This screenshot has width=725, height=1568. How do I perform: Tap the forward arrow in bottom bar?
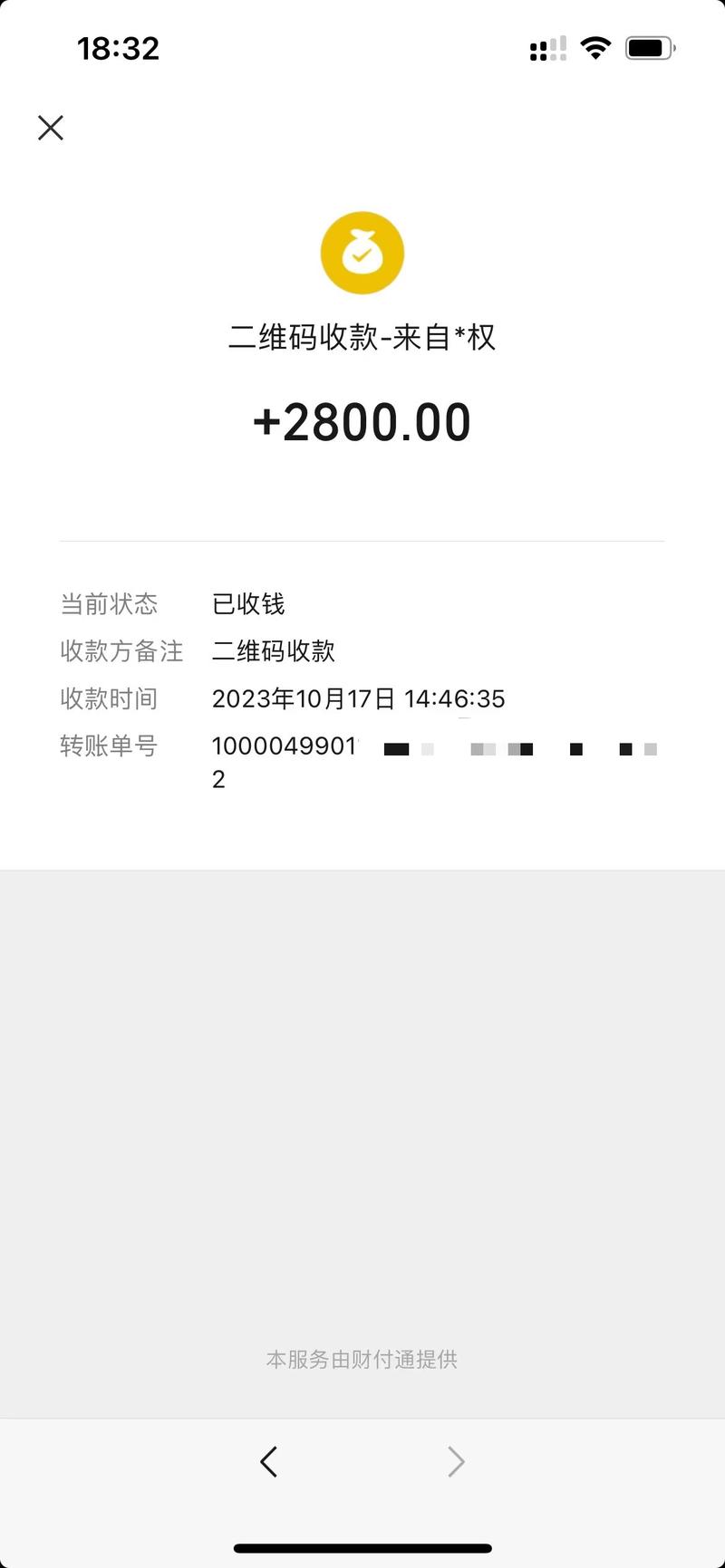pyautogui.click(x=456, y=1461)
